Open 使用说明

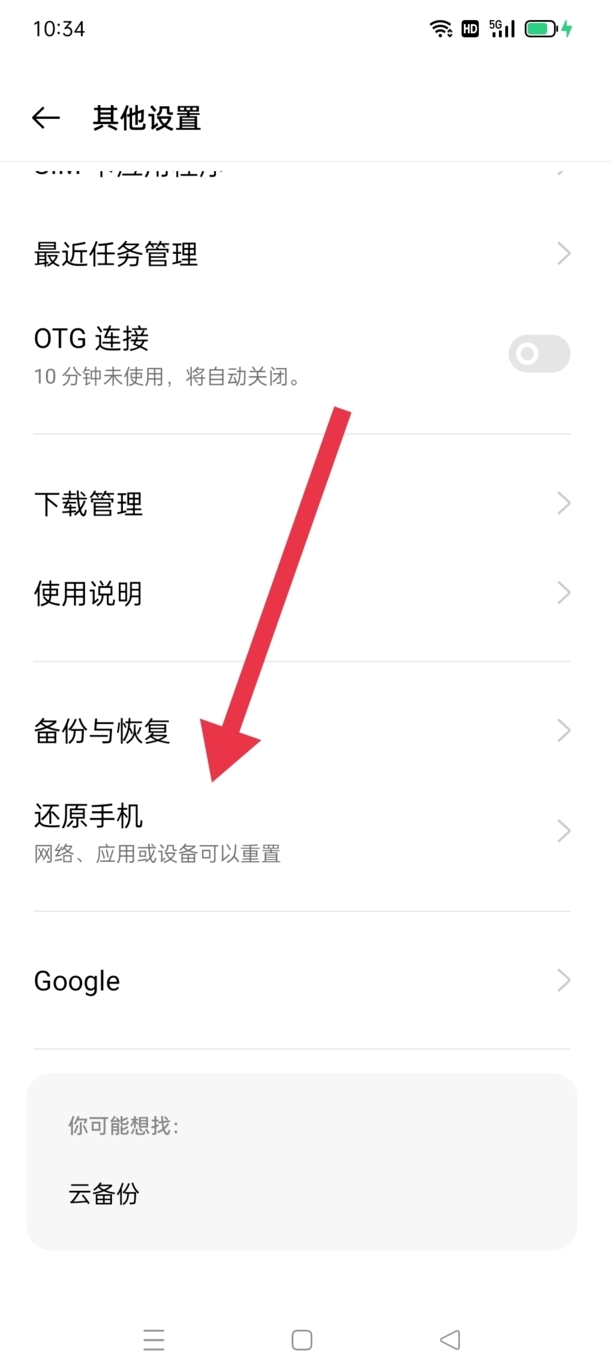[x=300, y=594]
